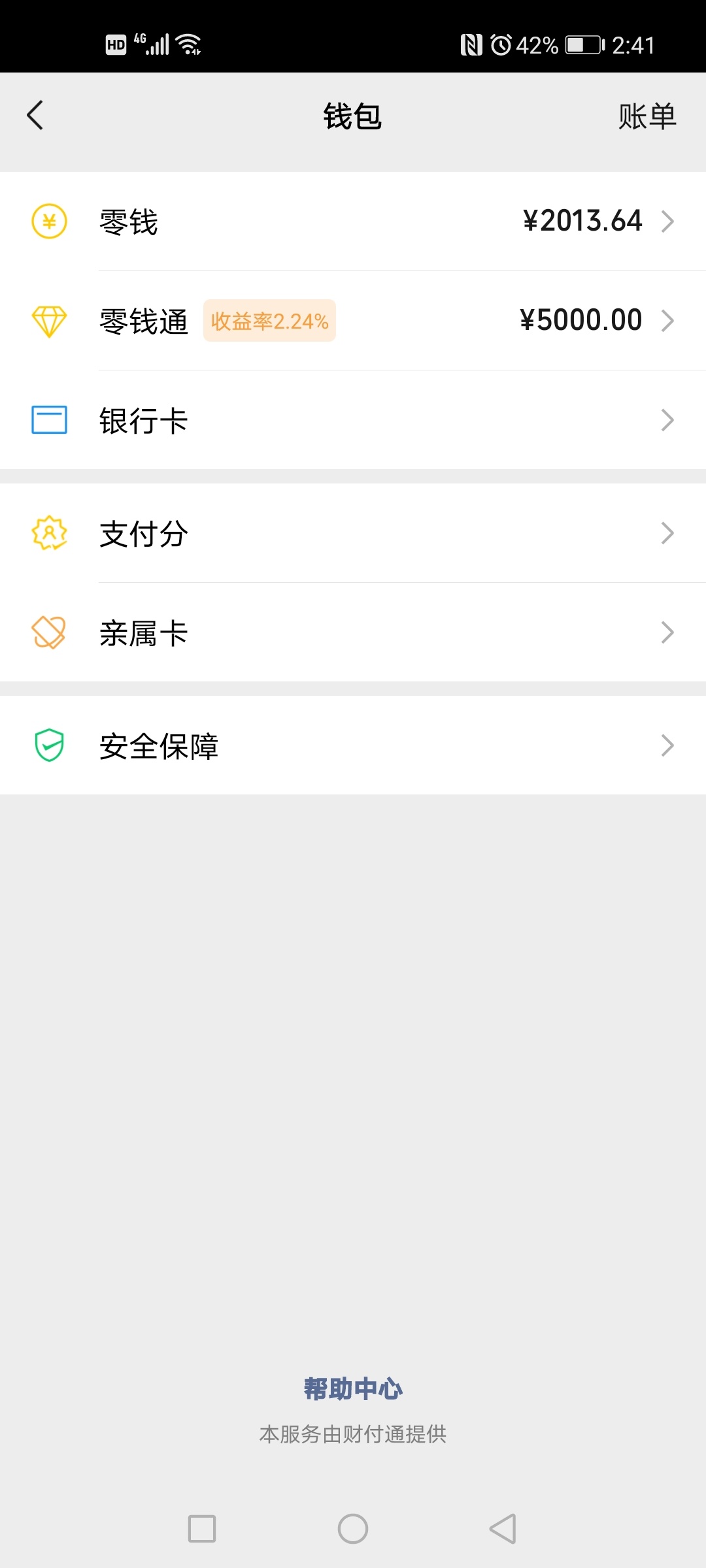706x1568 pixels.
Task: Open recent apps with the square button
Action: click(202, 1529)
